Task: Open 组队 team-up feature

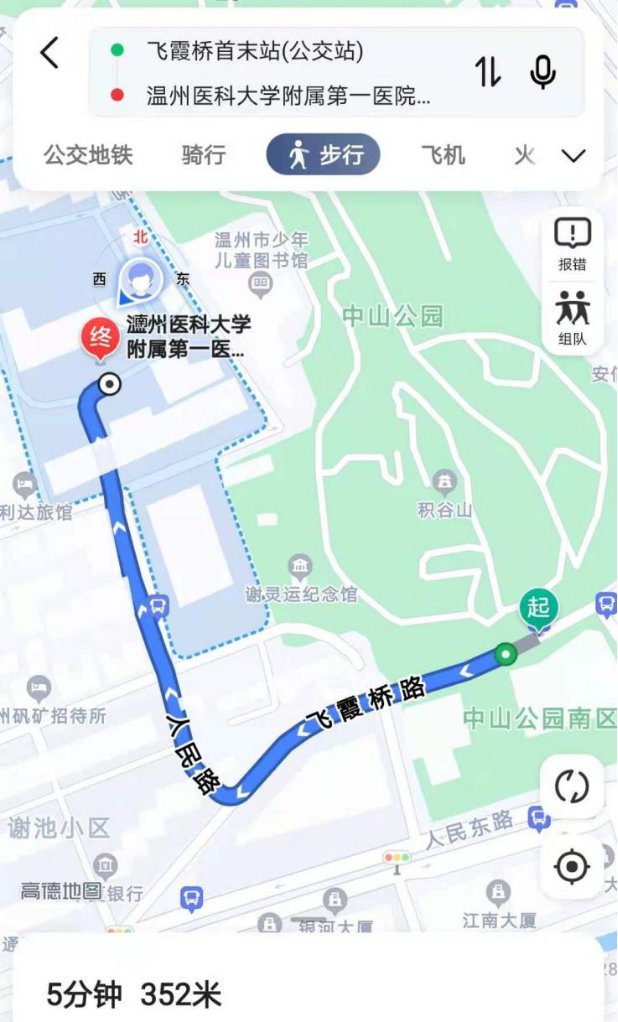Action: (573, 318)
